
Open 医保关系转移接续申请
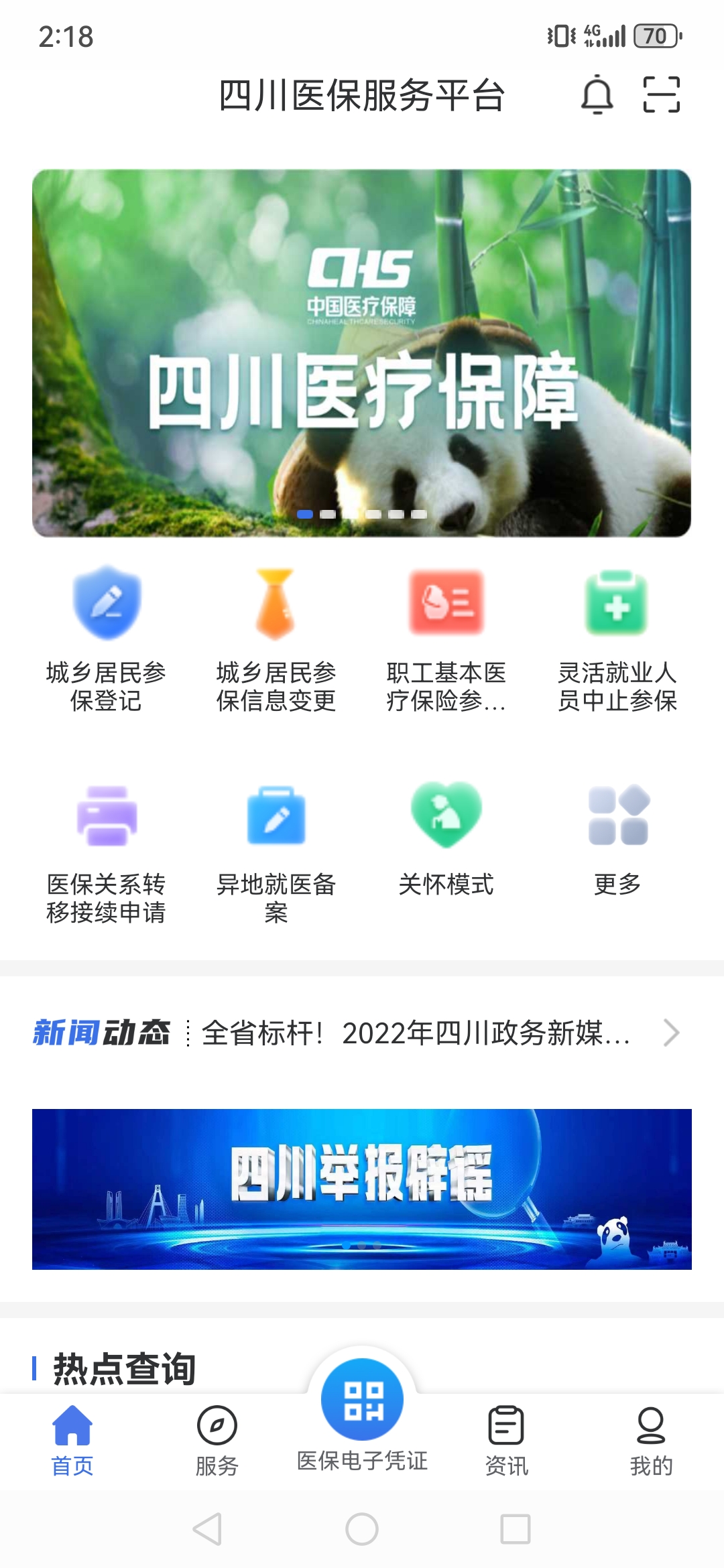[x=106, y=852]
